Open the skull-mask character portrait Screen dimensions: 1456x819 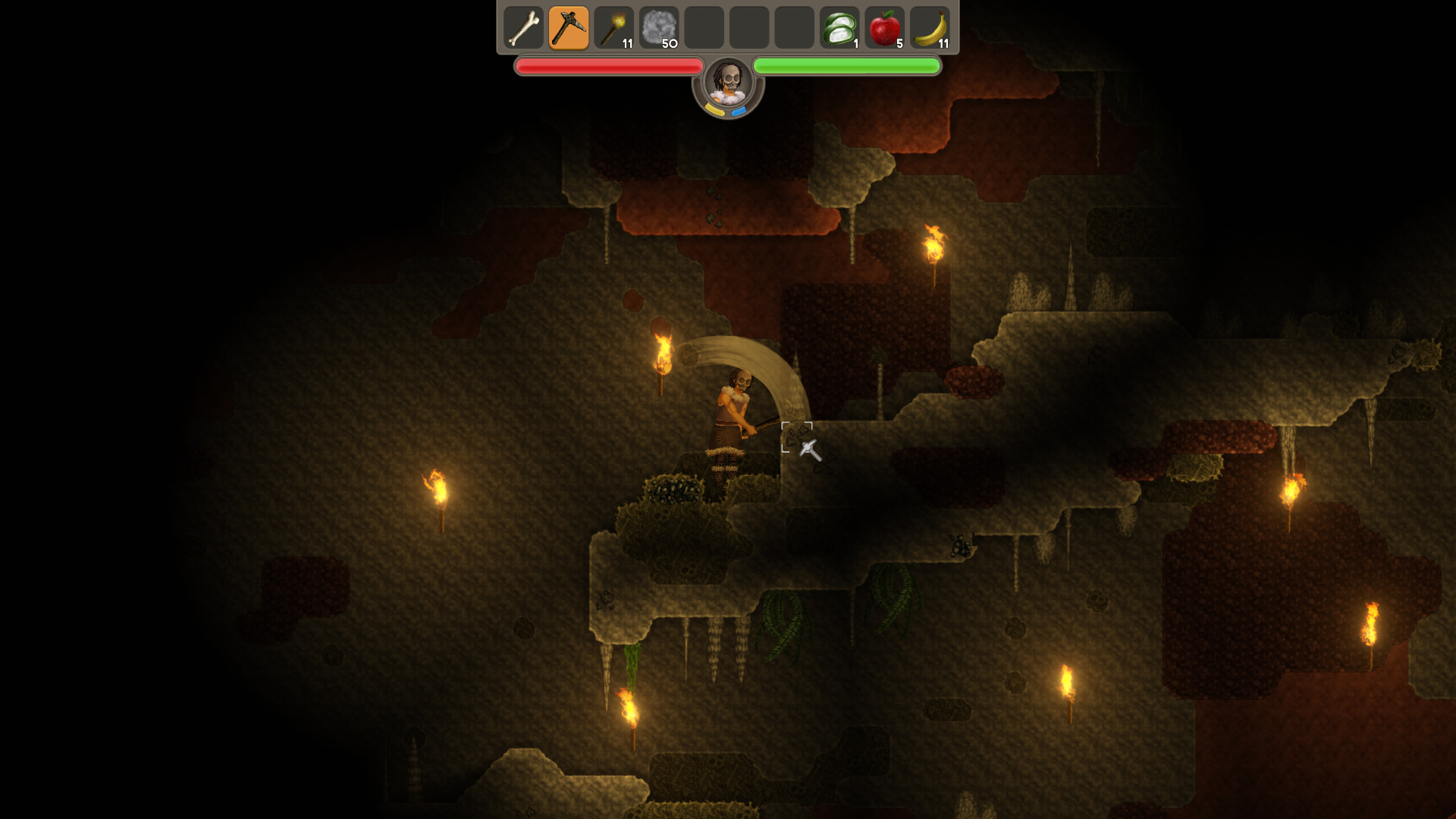pos(728,83)
